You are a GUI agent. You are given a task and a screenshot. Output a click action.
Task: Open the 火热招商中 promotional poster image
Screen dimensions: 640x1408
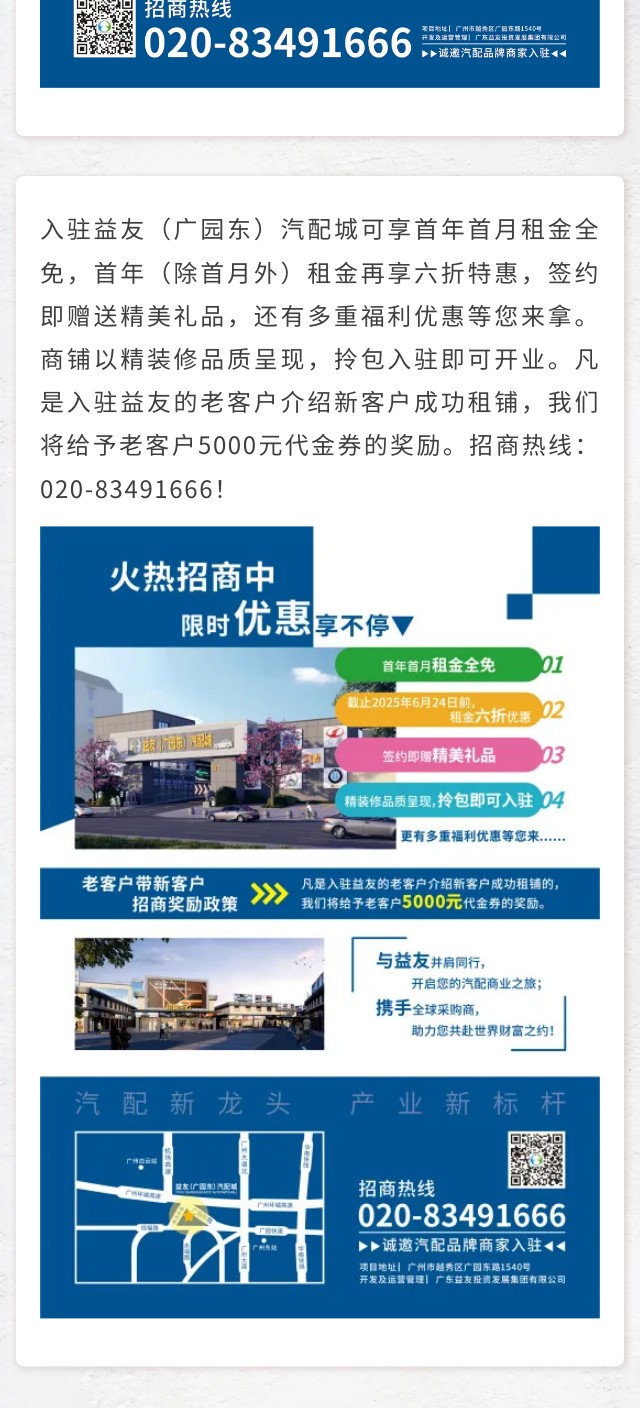click(320, 920)
